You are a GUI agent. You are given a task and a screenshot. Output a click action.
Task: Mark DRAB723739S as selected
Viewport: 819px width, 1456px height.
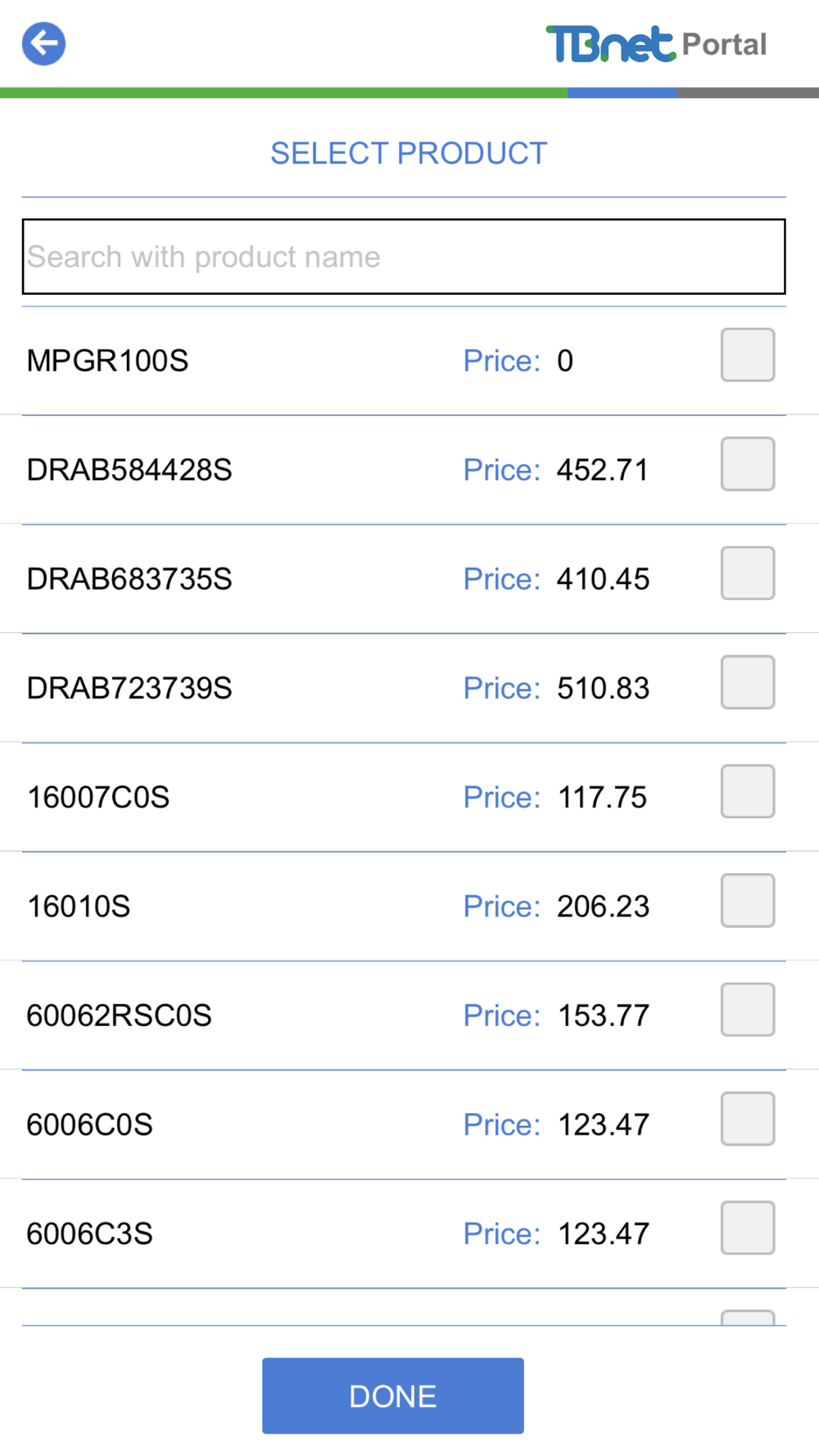[747, 682]
